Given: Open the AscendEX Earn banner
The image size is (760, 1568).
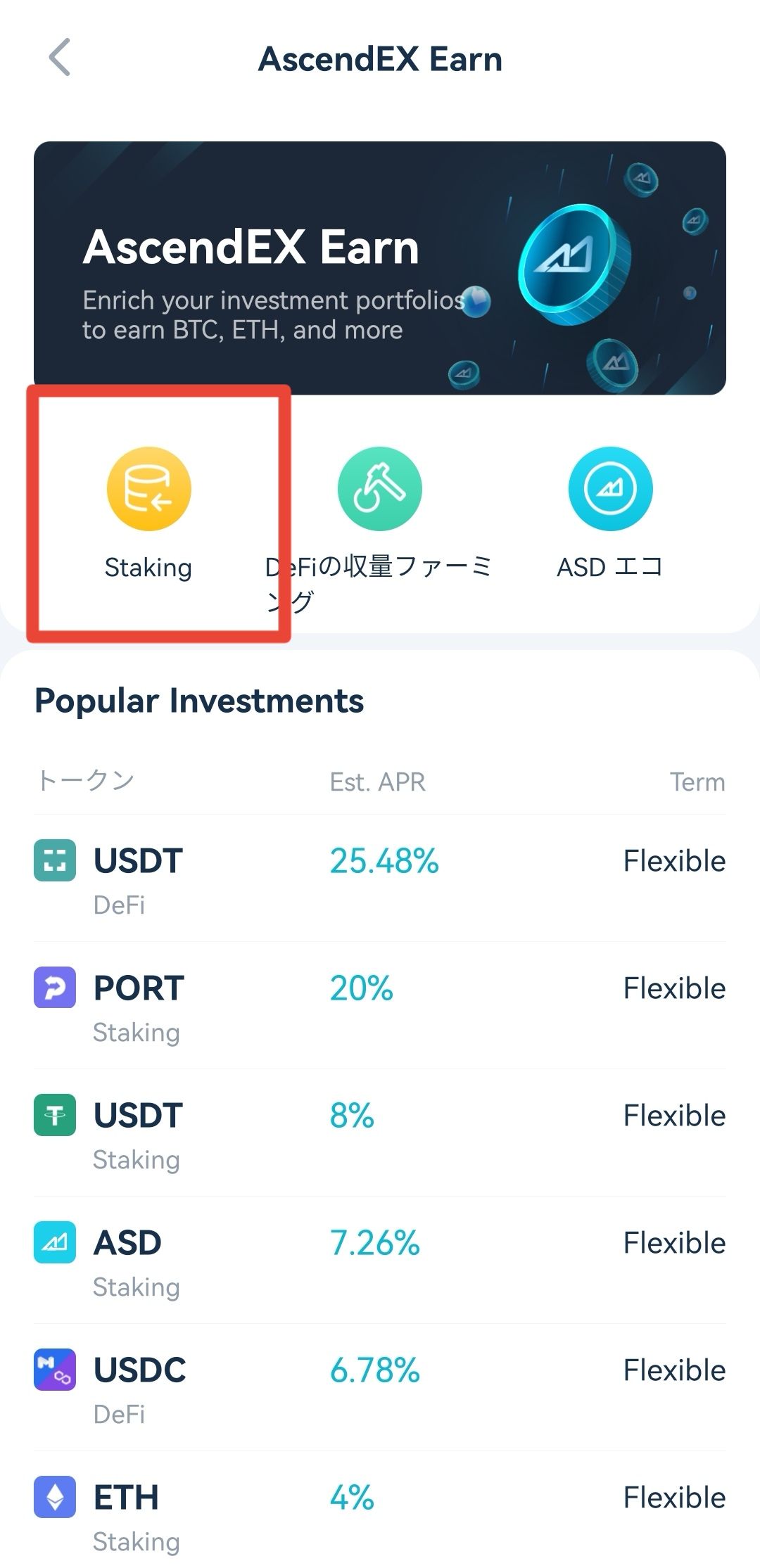Looking at the screenshot, I should 380,268.
